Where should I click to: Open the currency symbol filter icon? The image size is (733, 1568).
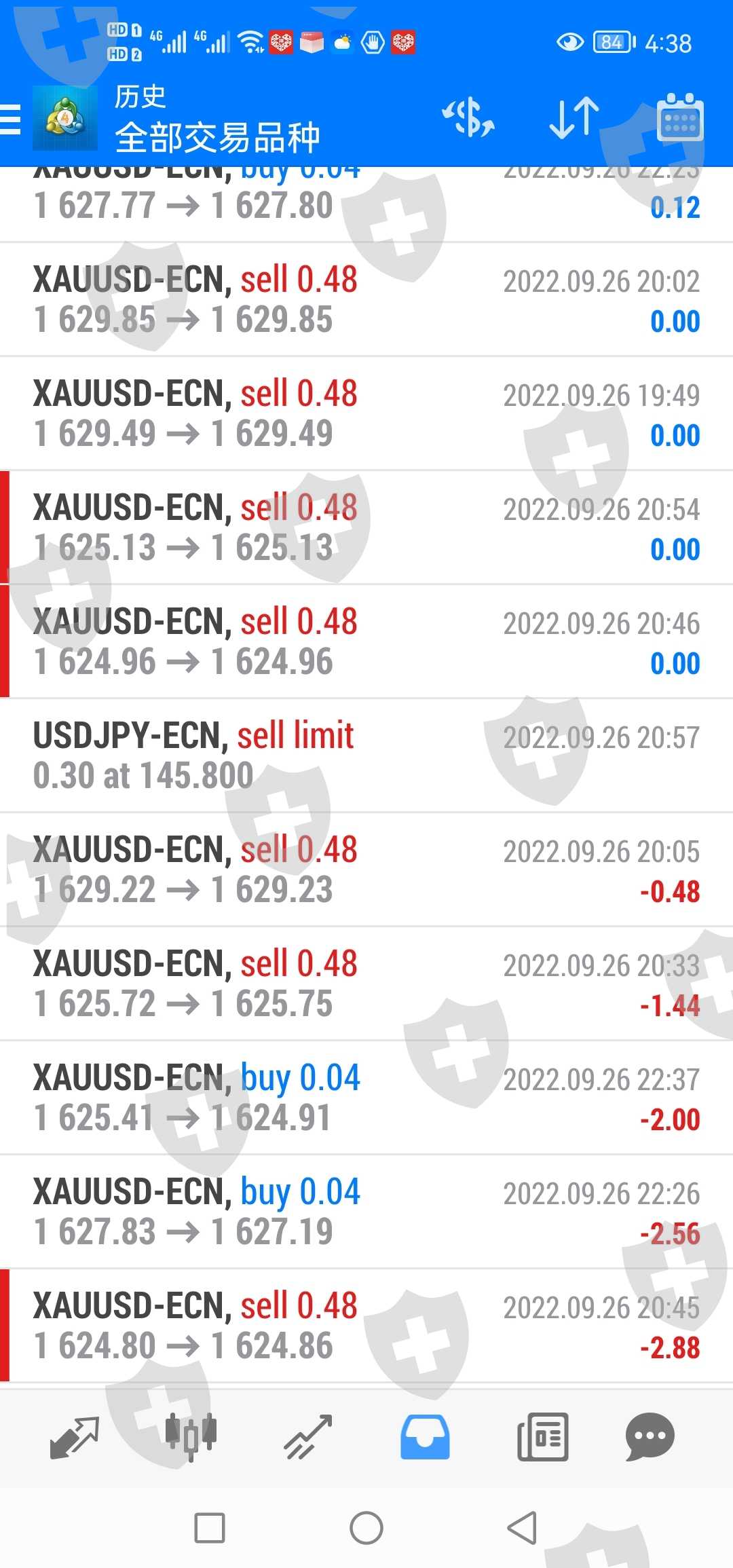pyautogui.click(x=468, y=117)
